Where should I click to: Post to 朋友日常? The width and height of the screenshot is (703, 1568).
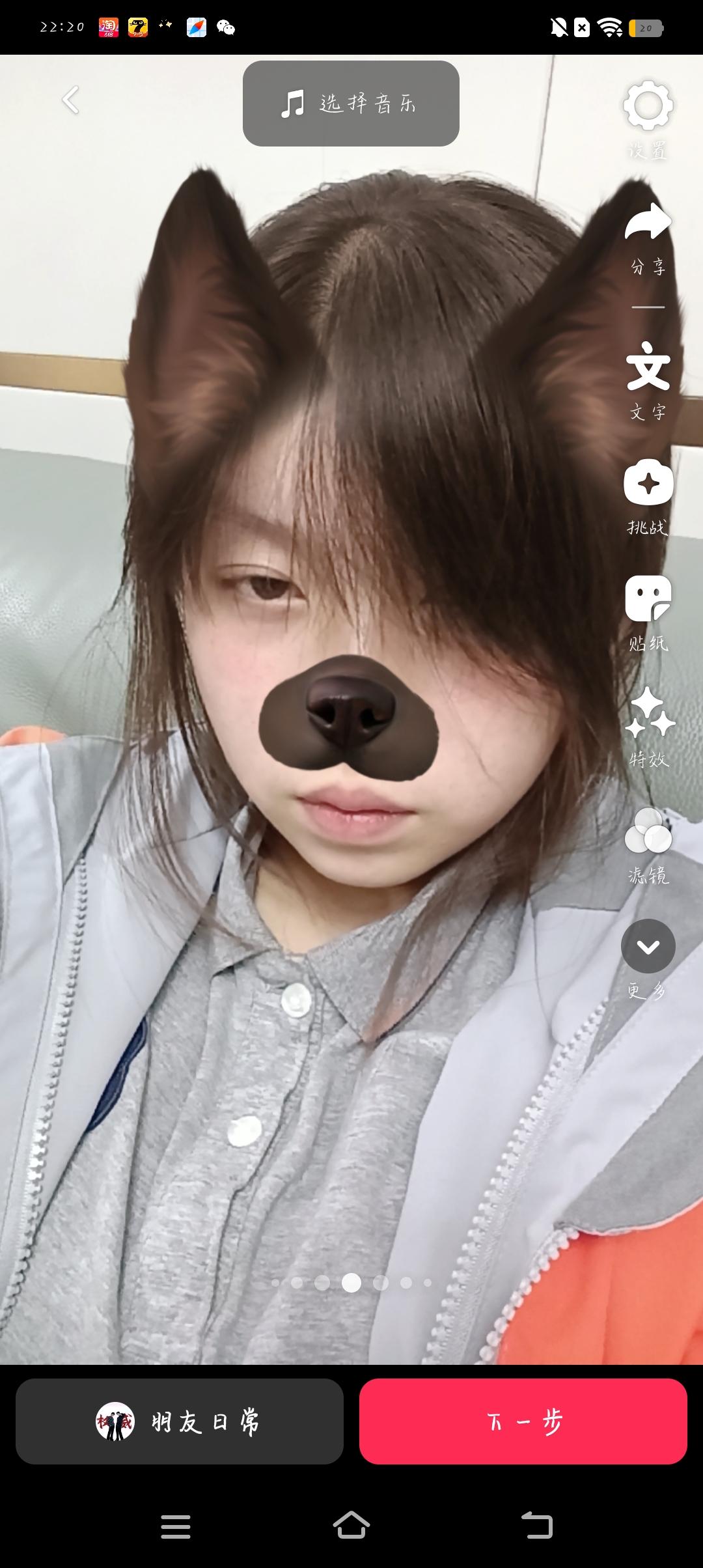pos(180,1421)
